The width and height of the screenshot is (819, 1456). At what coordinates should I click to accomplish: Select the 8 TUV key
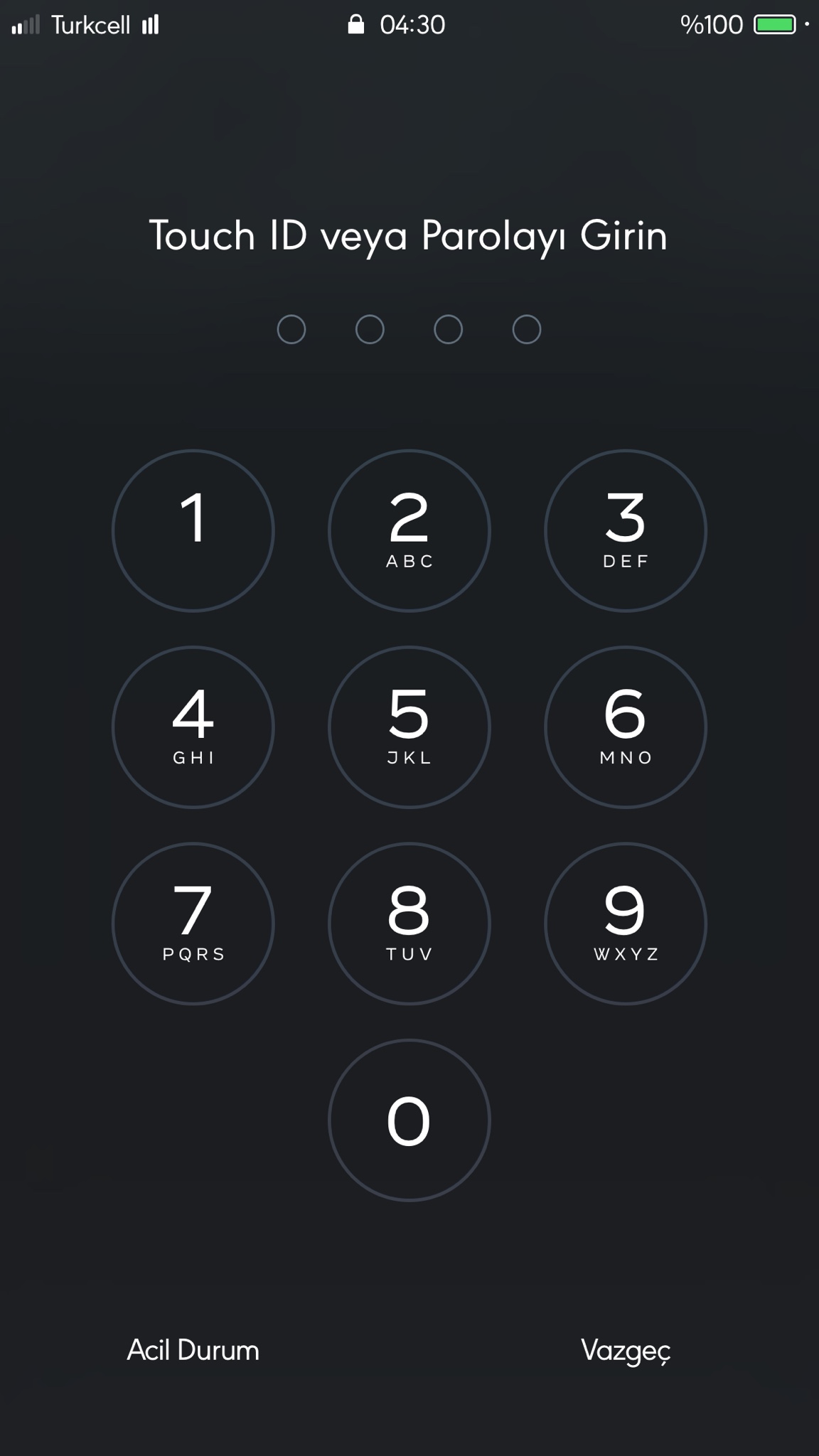click(409, 923)
